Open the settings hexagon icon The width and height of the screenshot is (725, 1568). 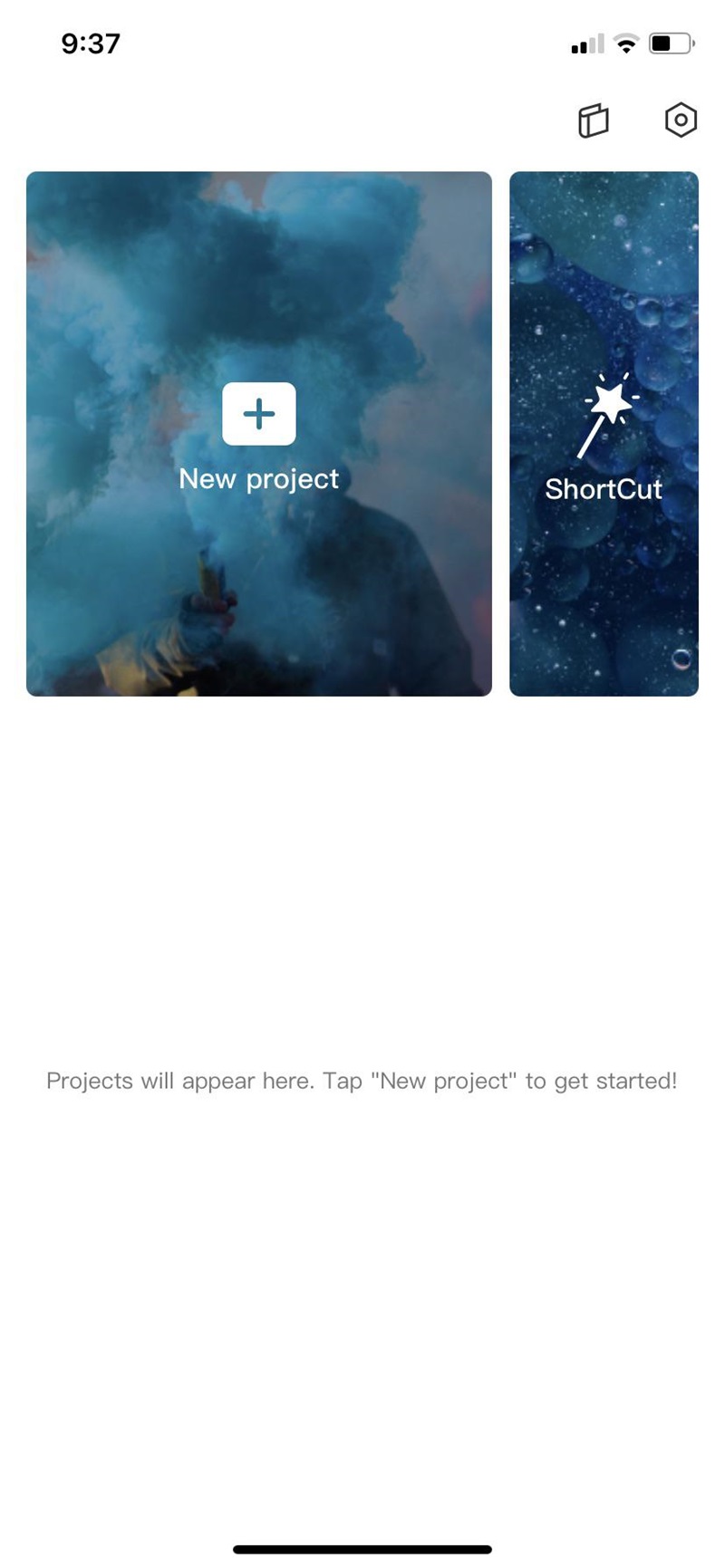coord(681,120)
